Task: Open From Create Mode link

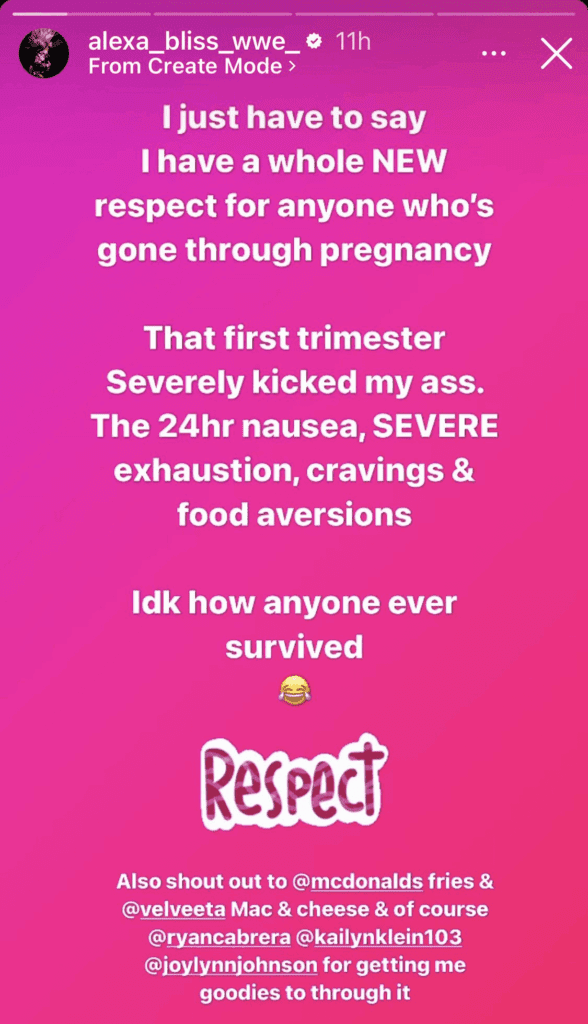Action: (191, 66)
